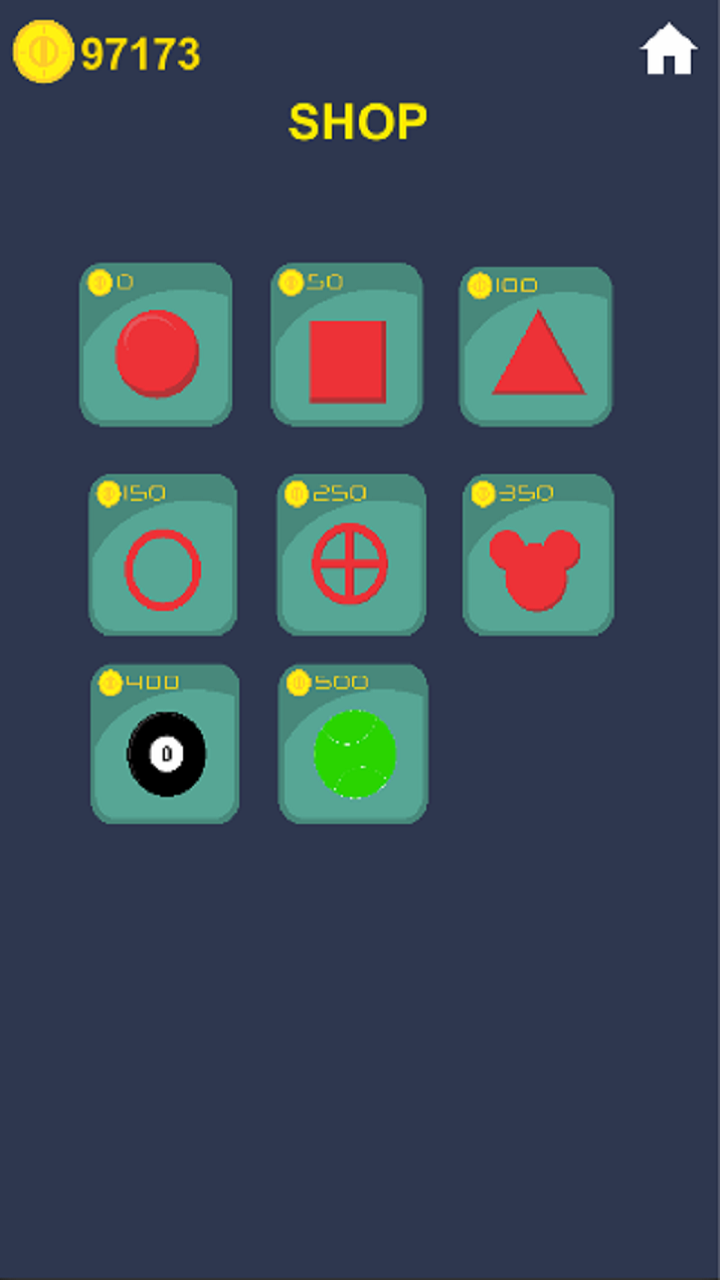
Task: Select the 350-coin Mickey item card
Action: (537, 553)
